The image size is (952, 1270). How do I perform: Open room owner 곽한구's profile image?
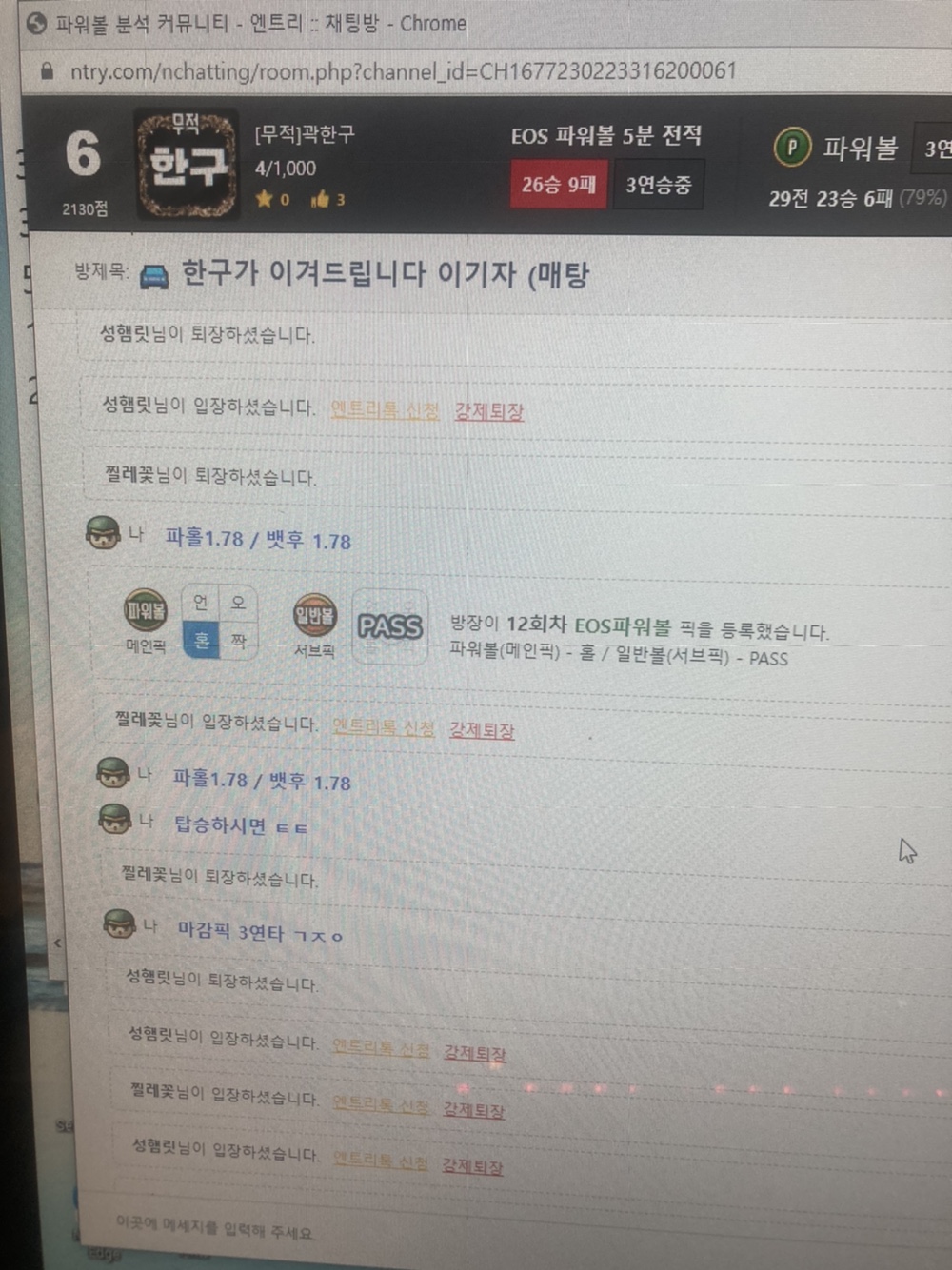click(186, 165)
